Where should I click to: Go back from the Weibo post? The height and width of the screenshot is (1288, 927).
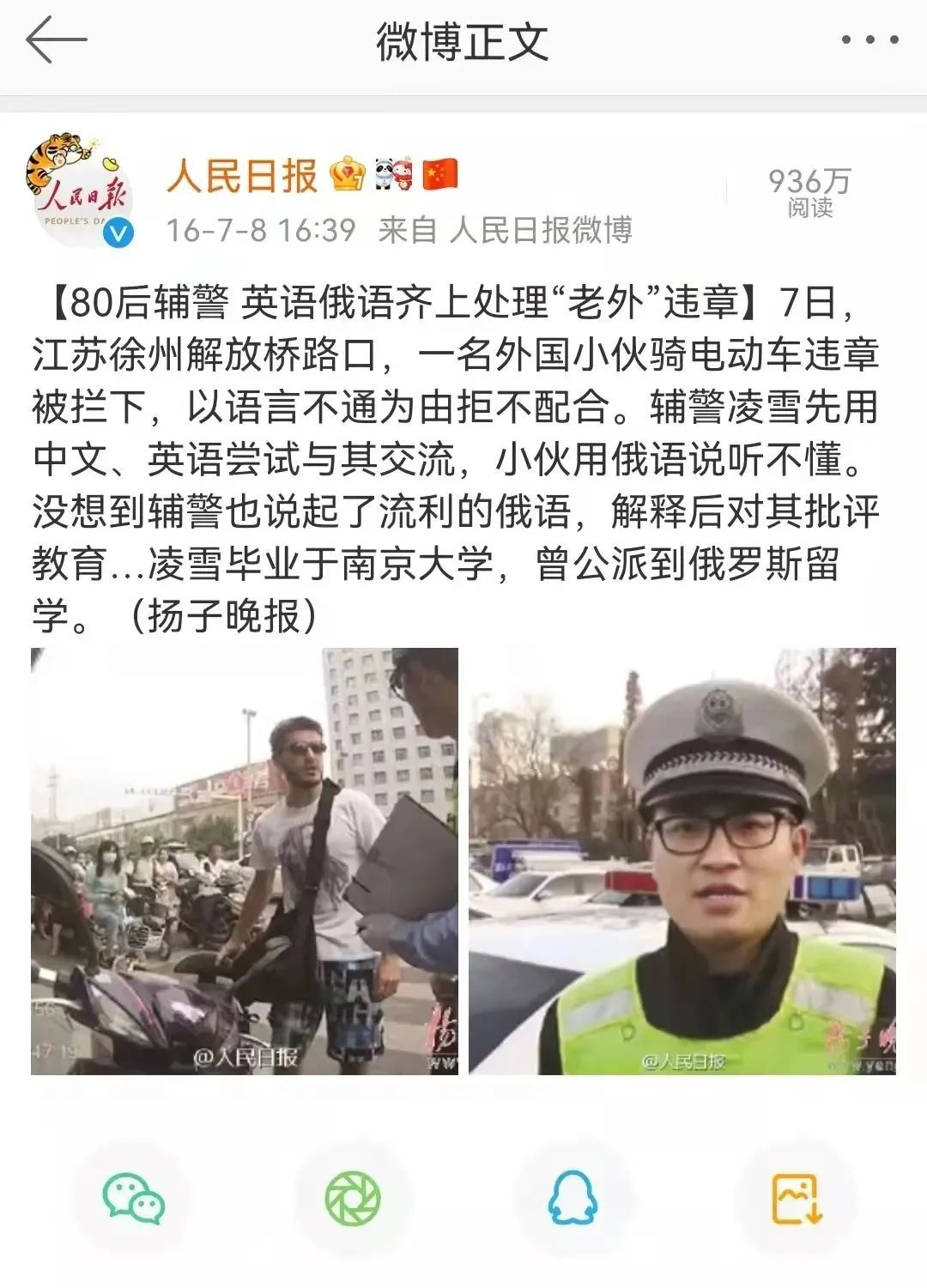56,40
